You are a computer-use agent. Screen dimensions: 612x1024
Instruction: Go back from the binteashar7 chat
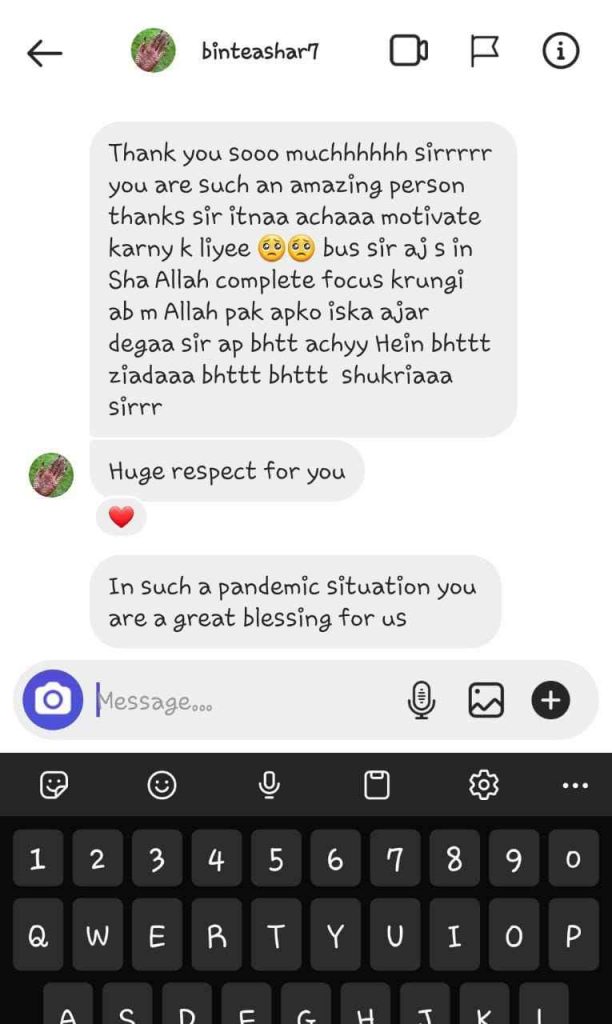[x=45, y=54]
